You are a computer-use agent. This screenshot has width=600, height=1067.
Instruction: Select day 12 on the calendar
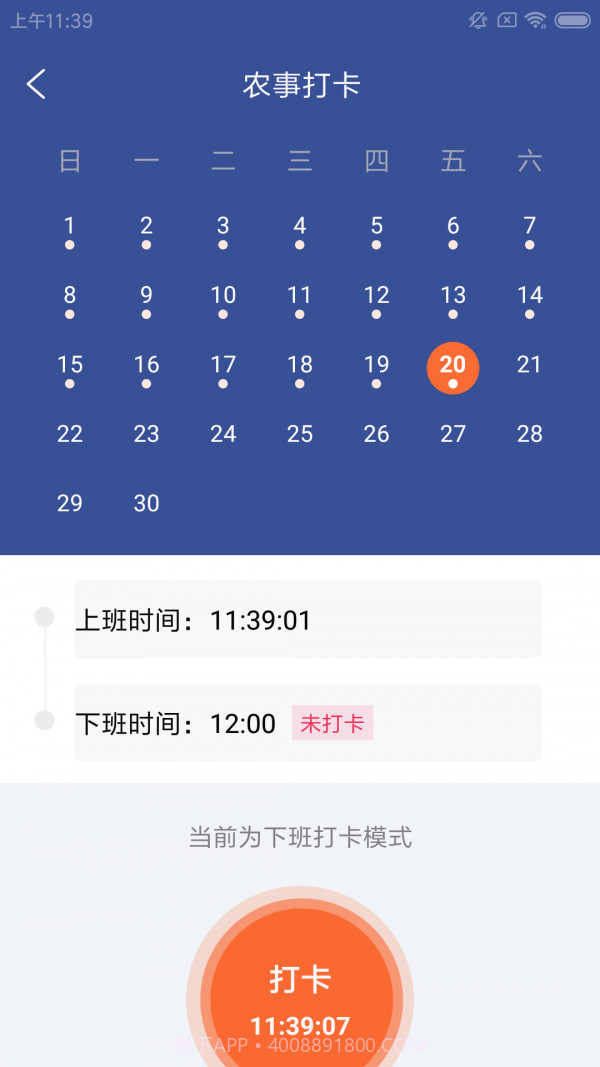point(377,297)
